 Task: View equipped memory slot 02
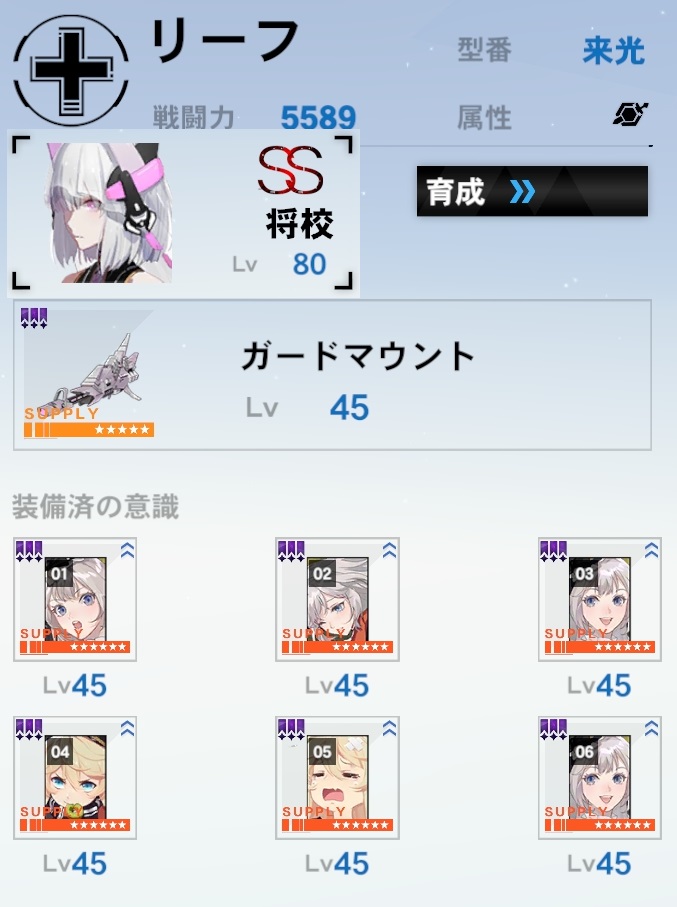point(337,599)
